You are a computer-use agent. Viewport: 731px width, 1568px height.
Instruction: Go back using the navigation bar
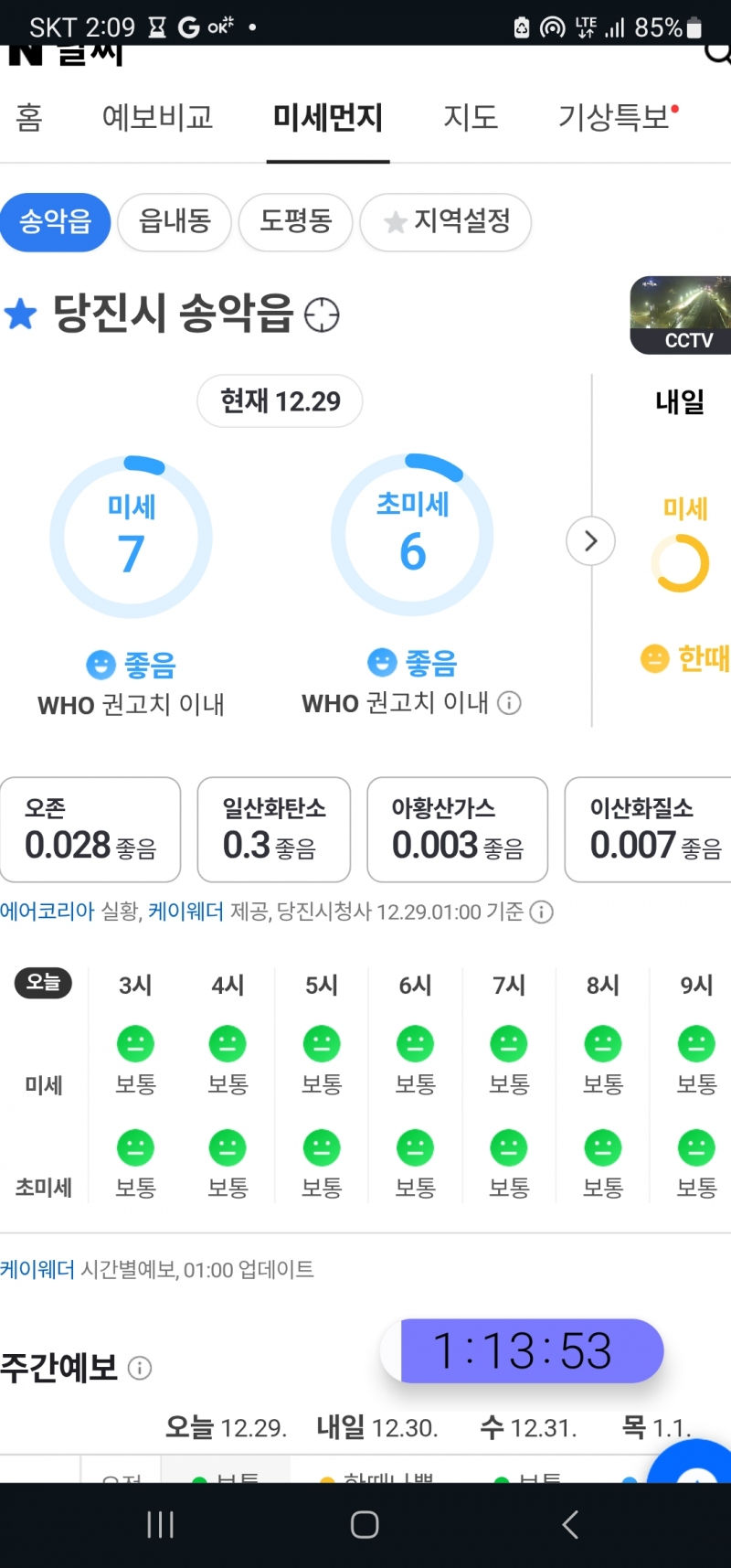pyautogui.click(x=570, y=1524)
